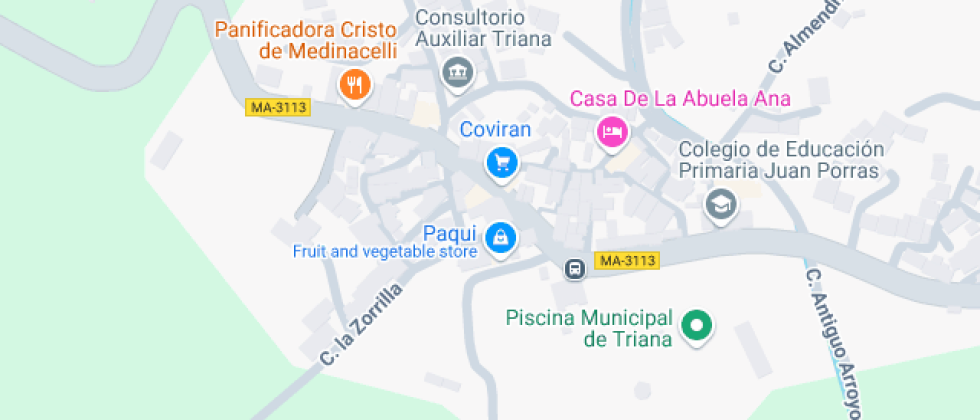The image size is (980, 420).
Task: Tap the bus stop icon on MA-3113
Action: click(x=575, y=269)
